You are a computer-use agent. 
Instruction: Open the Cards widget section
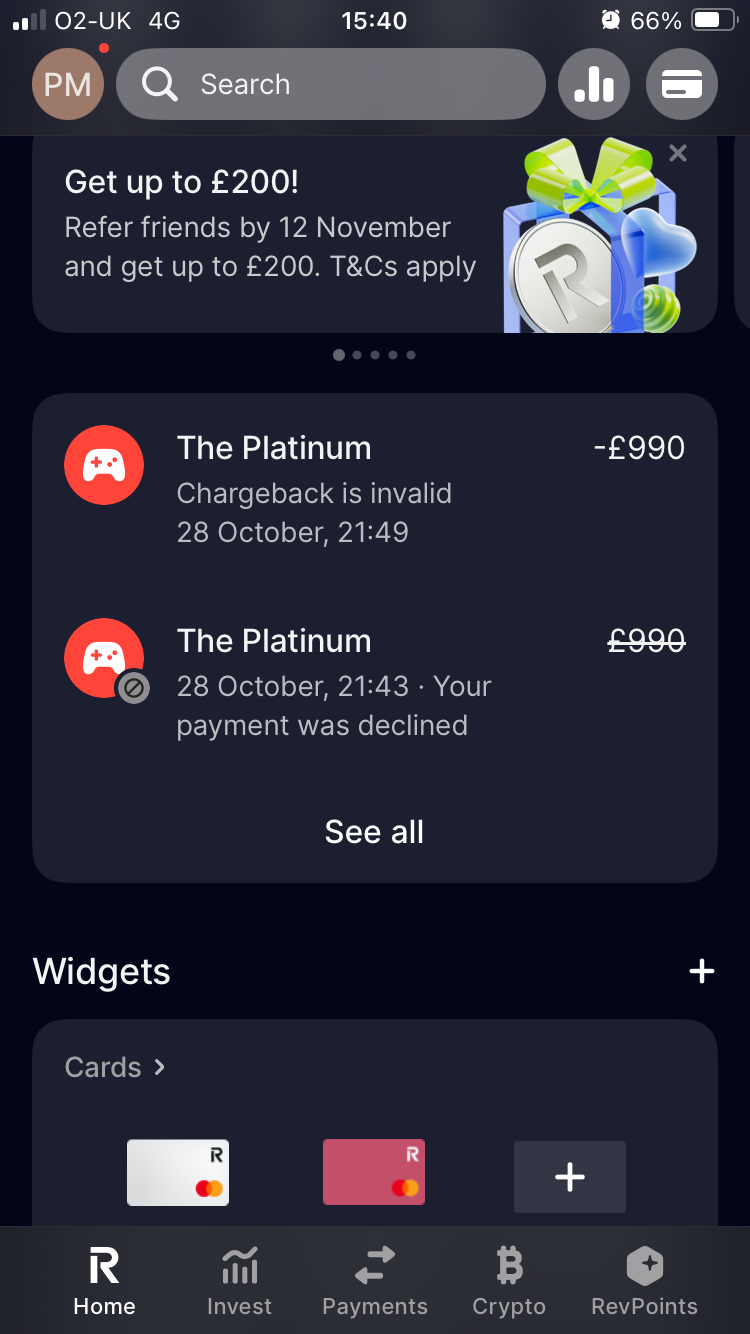[115, 1067]
